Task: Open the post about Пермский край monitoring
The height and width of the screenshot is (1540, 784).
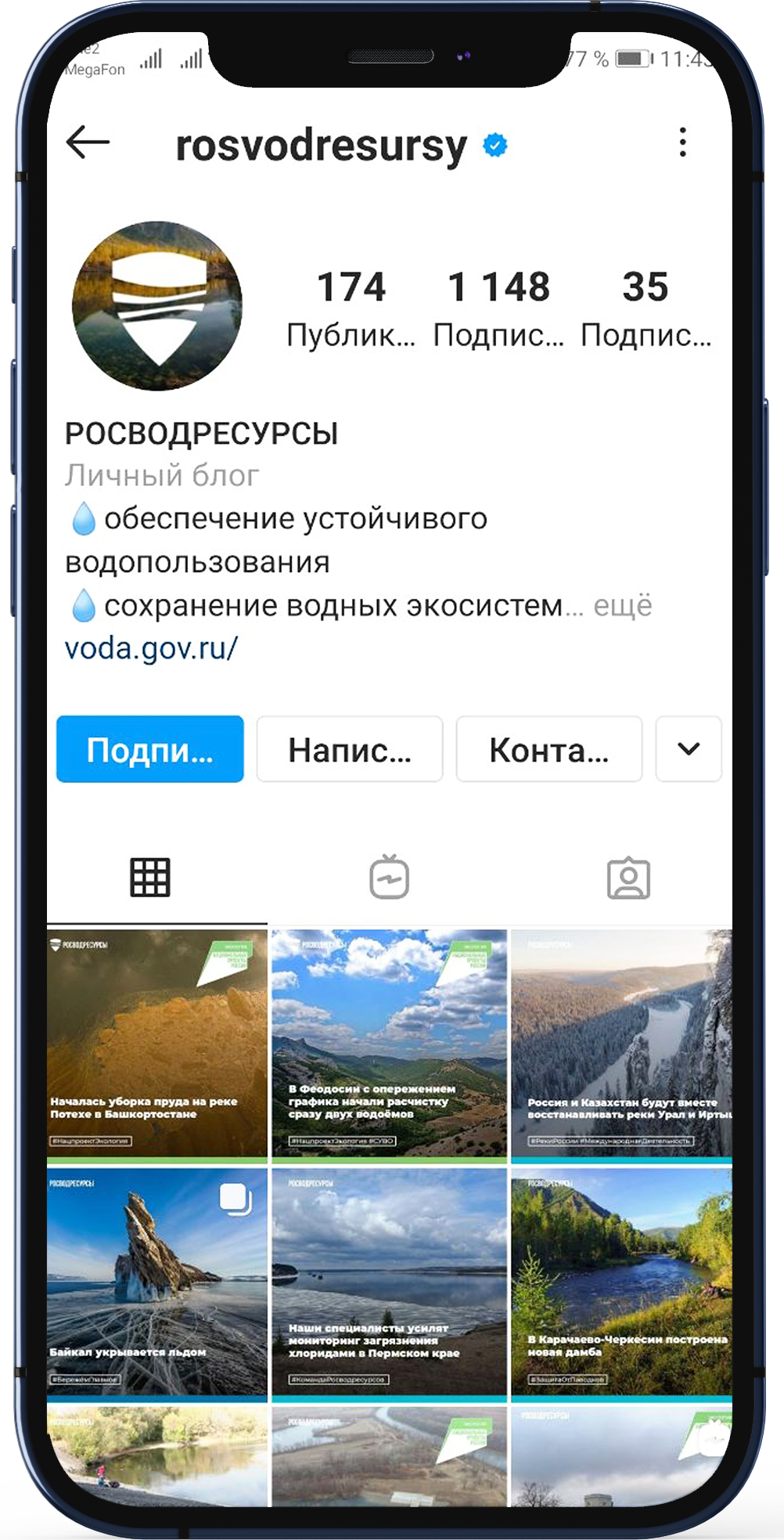Action: click(390, 1282)
